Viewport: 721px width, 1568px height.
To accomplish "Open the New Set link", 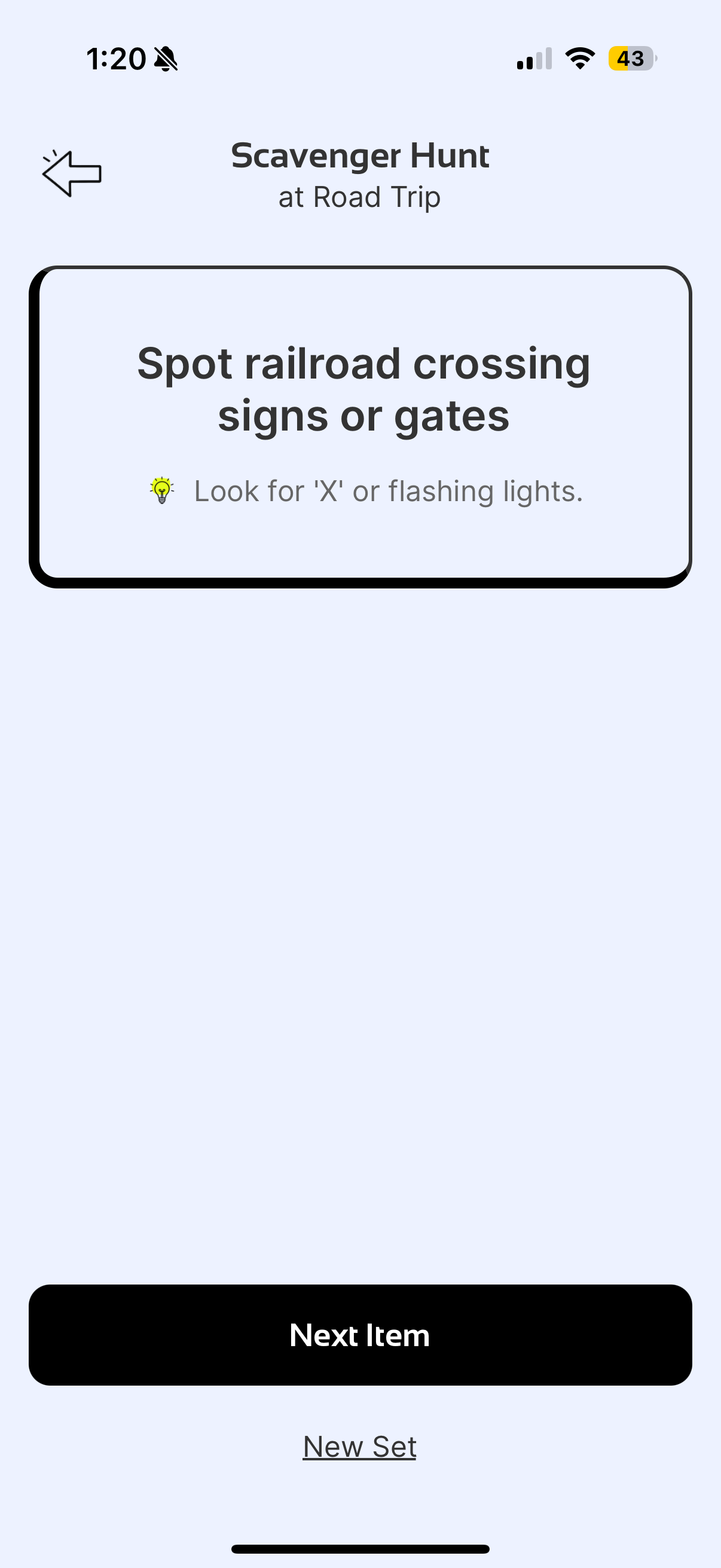I will coord(359,1447).
